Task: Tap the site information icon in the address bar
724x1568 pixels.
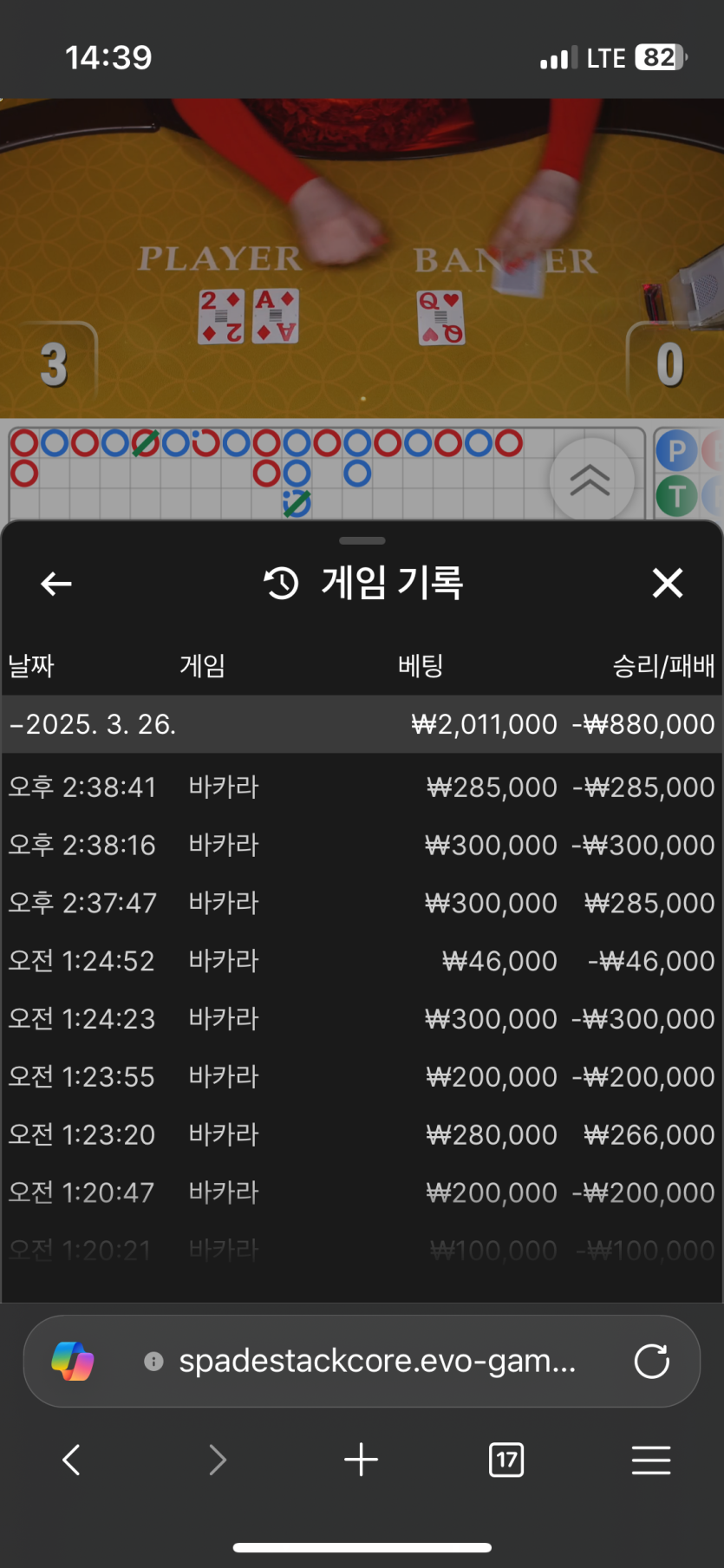Action: pos(153,1361)
